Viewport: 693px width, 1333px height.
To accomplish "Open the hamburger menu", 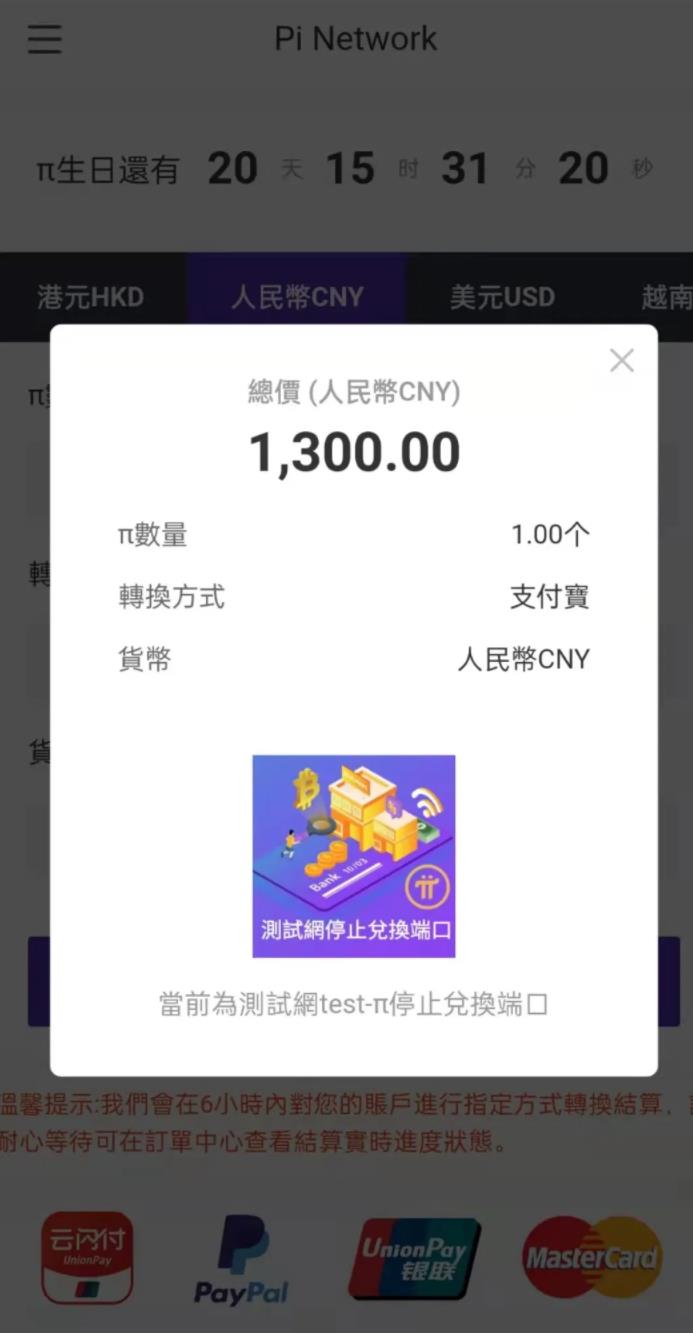I will tap(44, 39).
